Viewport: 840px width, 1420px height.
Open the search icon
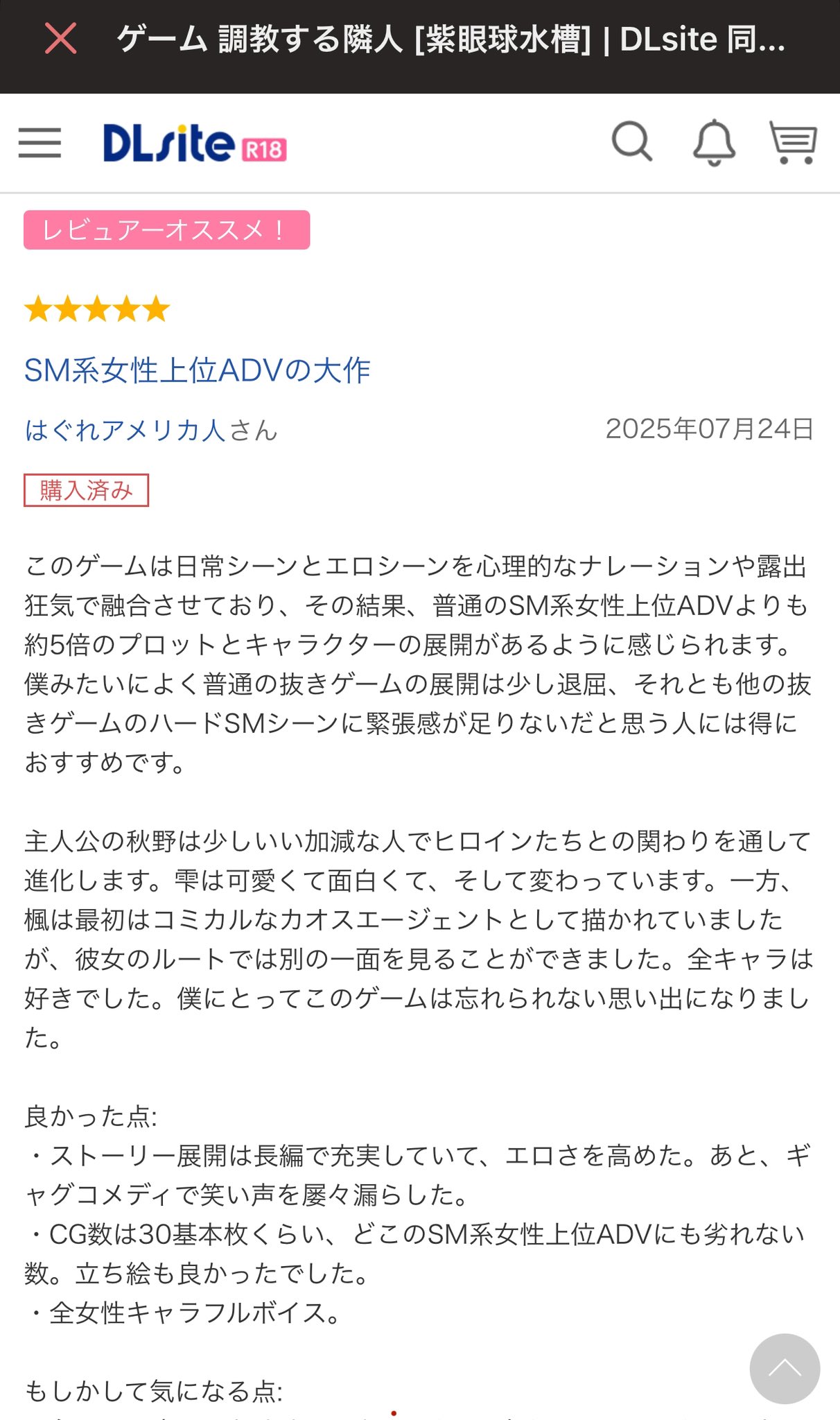(631, 142)
